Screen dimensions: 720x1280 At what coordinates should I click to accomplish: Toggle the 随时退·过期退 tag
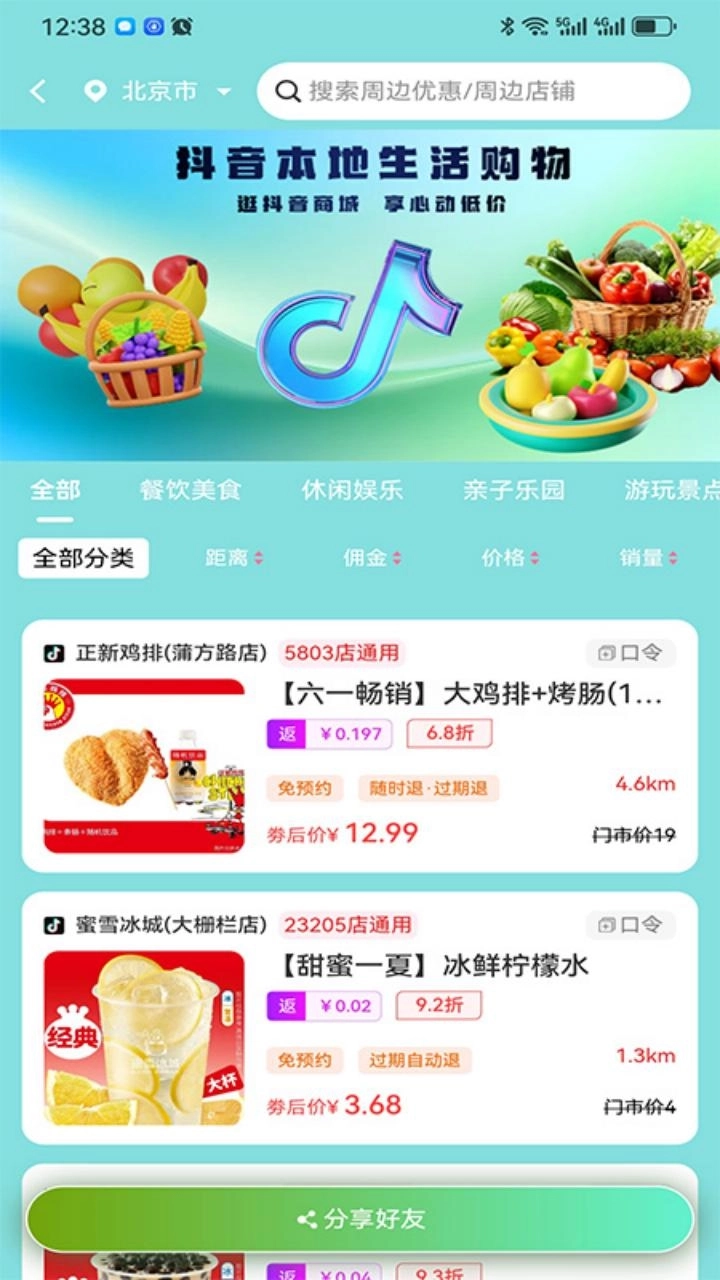(x=428, y=788)
